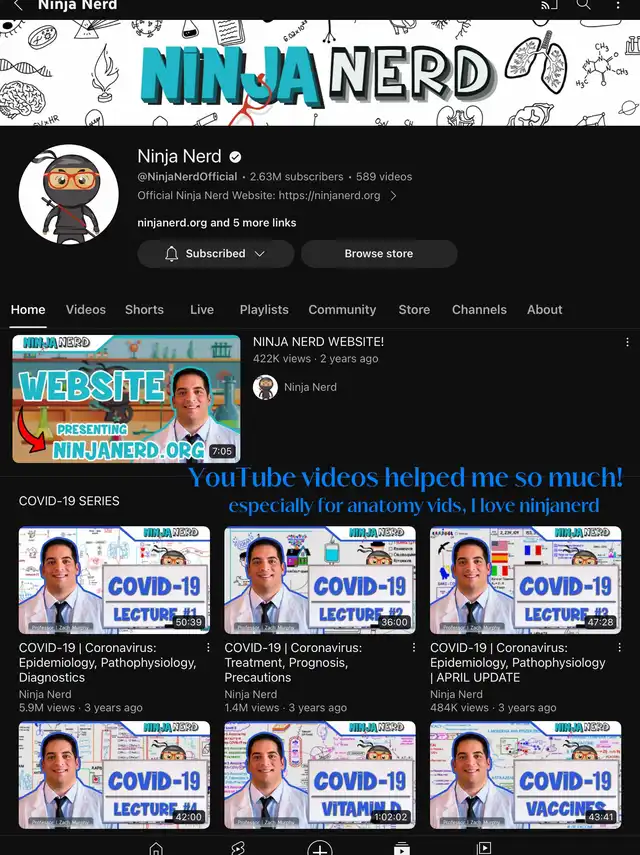Select the Live tab

click(x=202, y=310)
